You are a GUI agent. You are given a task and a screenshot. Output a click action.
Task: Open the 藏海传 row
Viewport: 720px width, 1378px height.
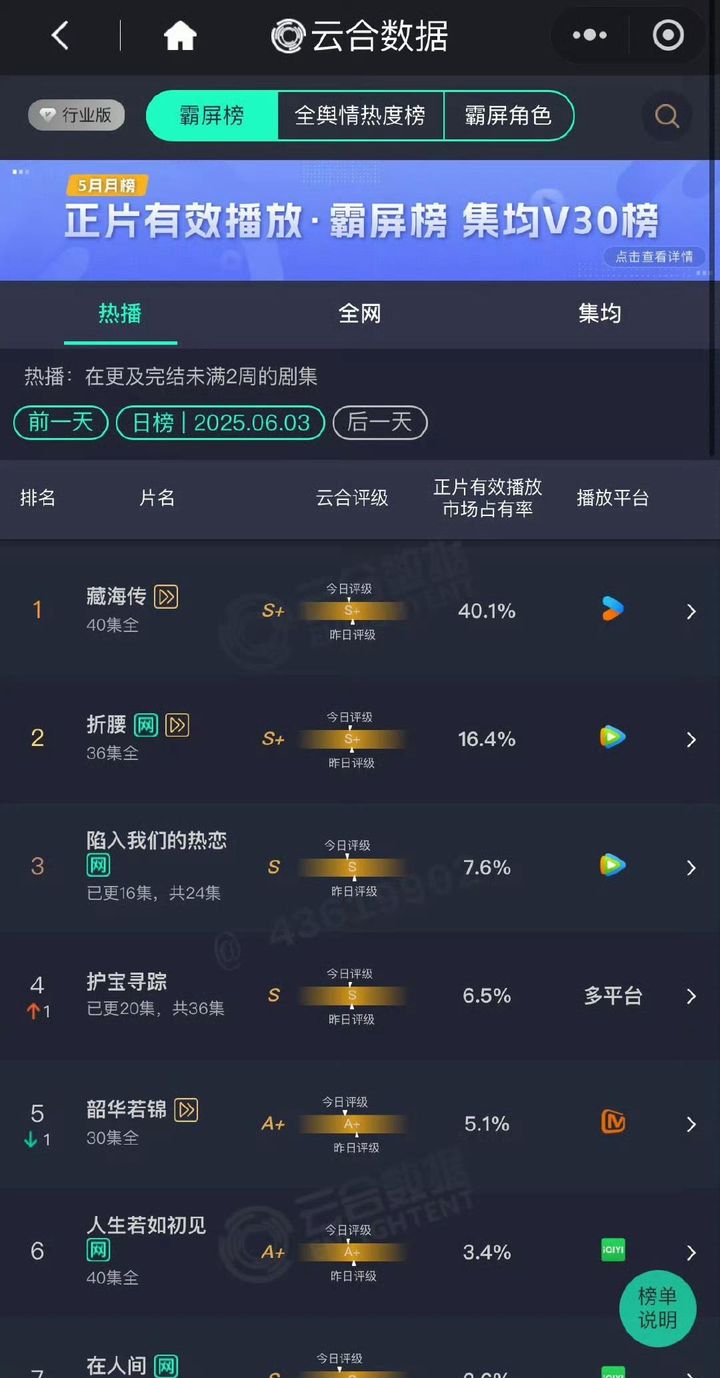[360, 611]
